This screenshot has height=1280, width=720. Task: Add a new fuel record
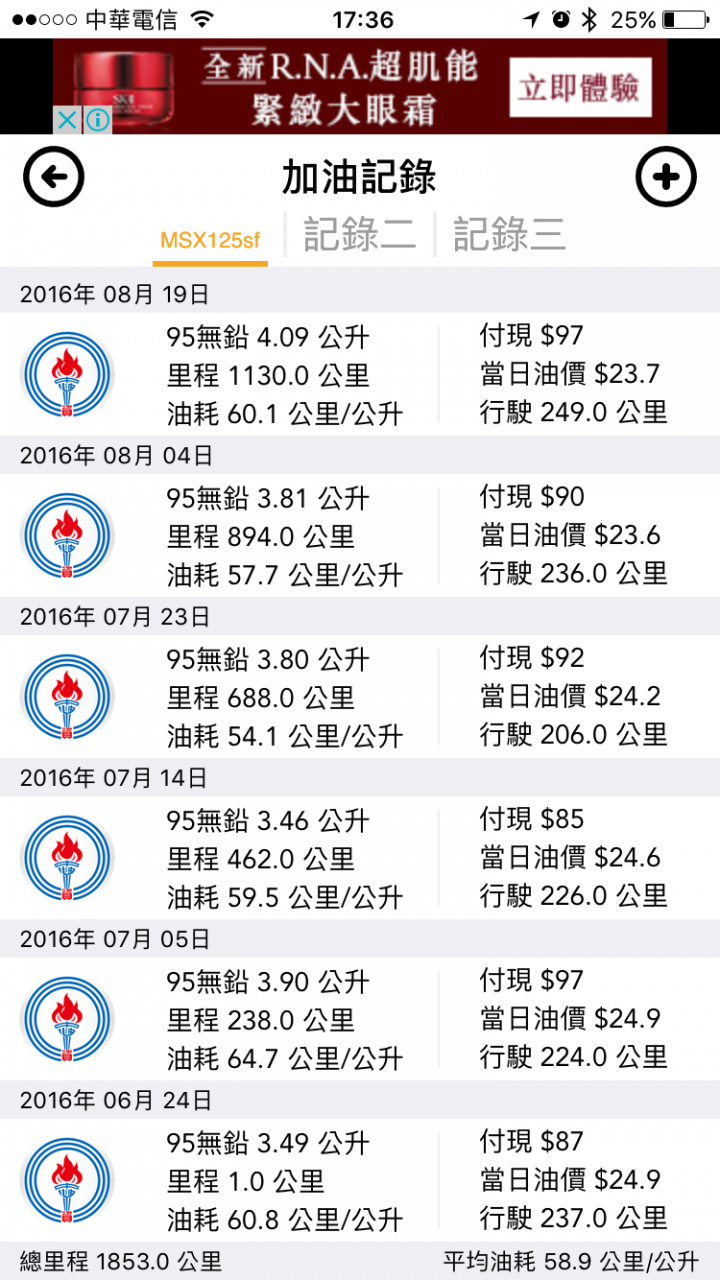click(x=666, y=177)
